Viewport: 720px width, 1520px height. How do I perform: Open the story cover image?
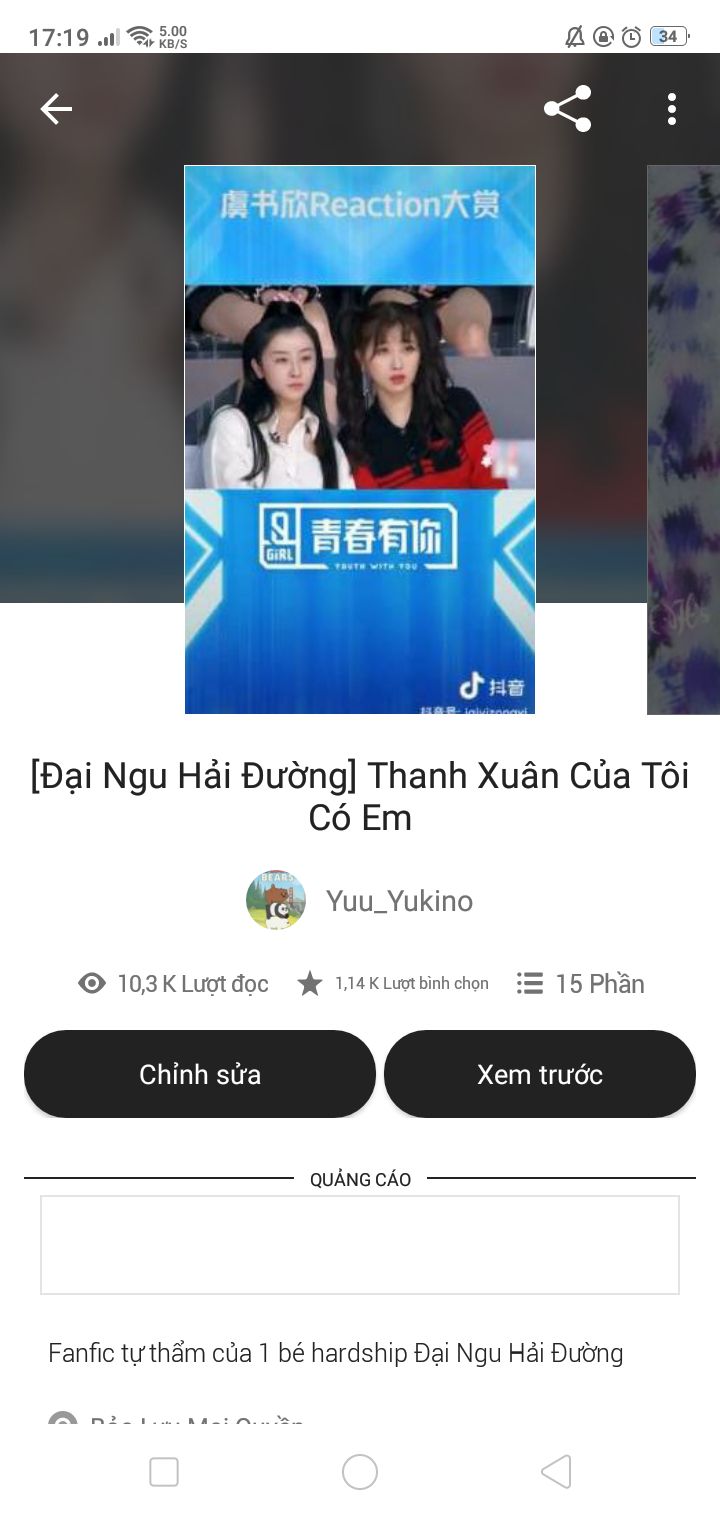(x=360, y=440)
